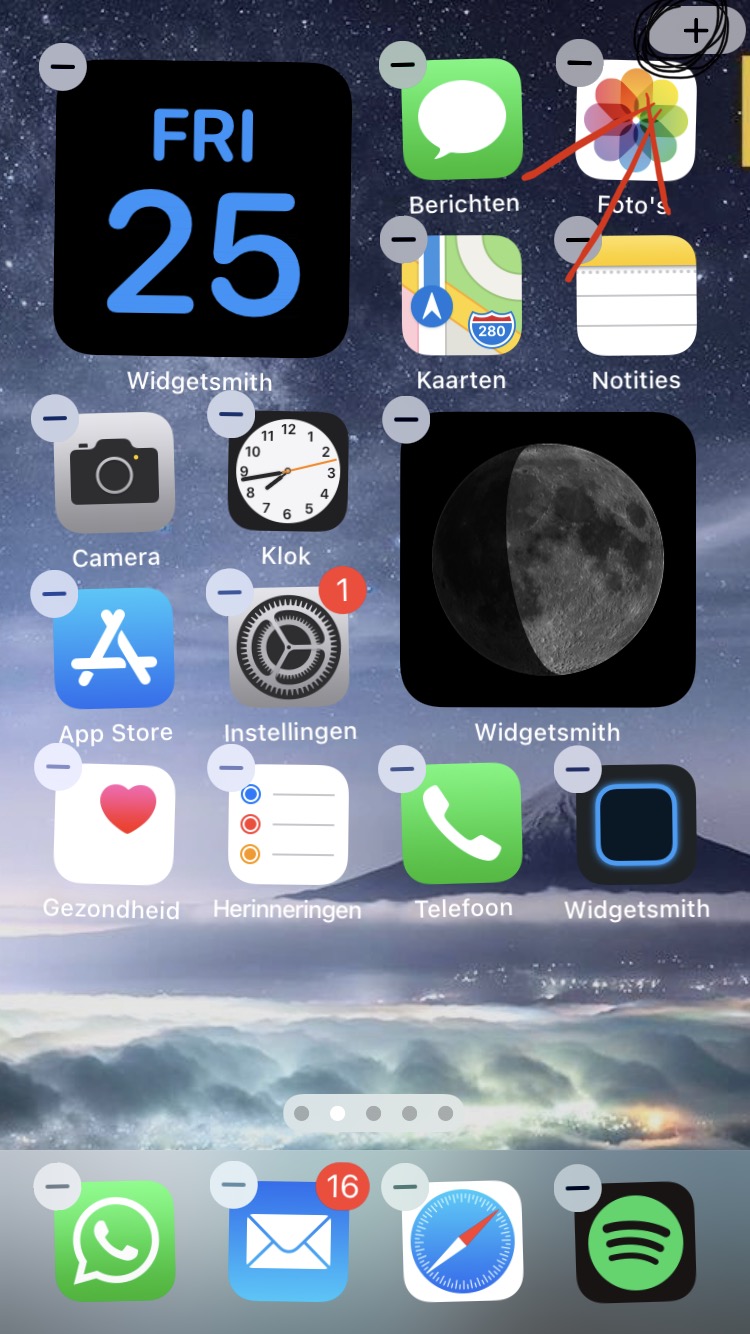Open the Berichten app
The image size is (750, 1334).
click(x=462, y=119)
